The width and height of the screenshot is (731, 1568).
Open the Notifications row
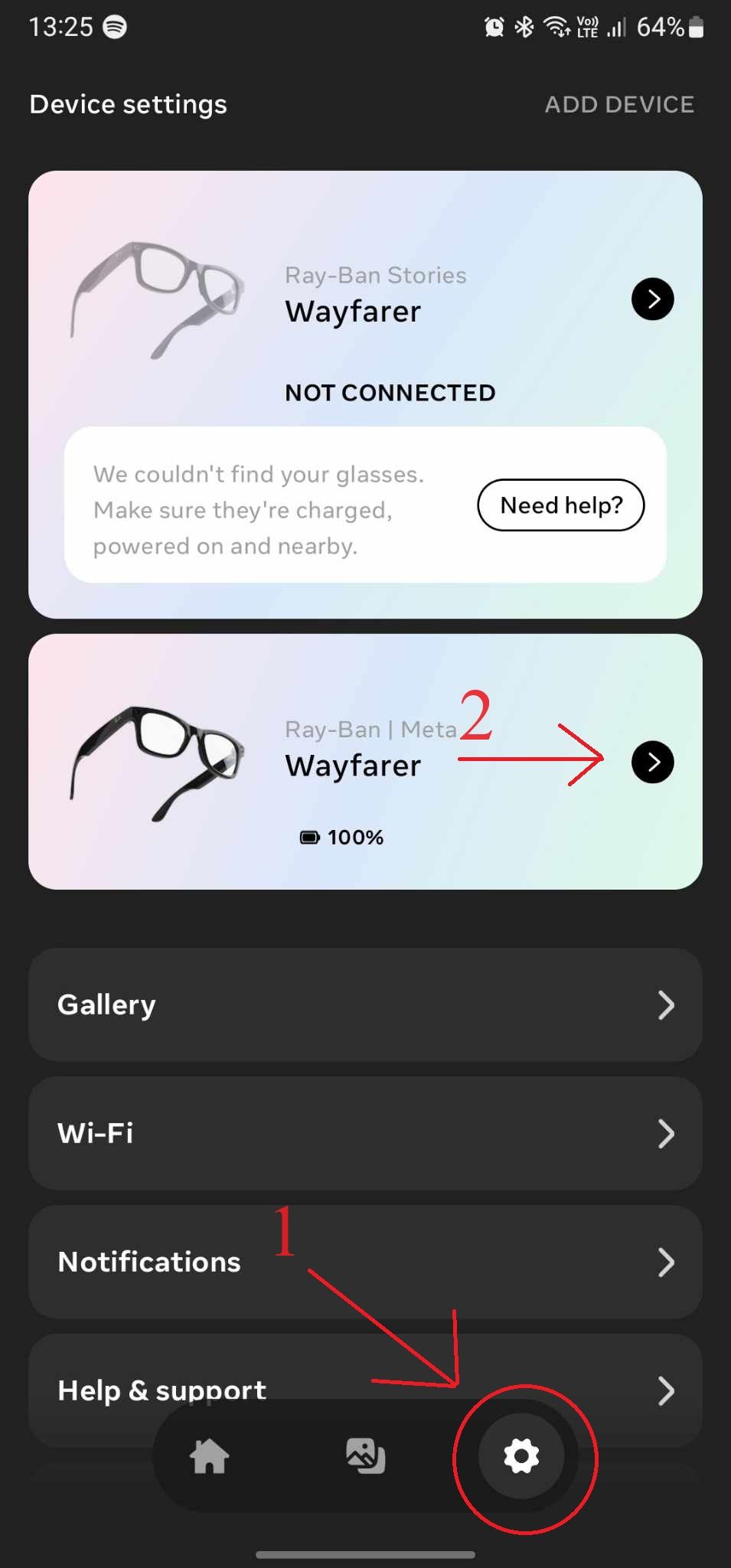point(365,1262)
